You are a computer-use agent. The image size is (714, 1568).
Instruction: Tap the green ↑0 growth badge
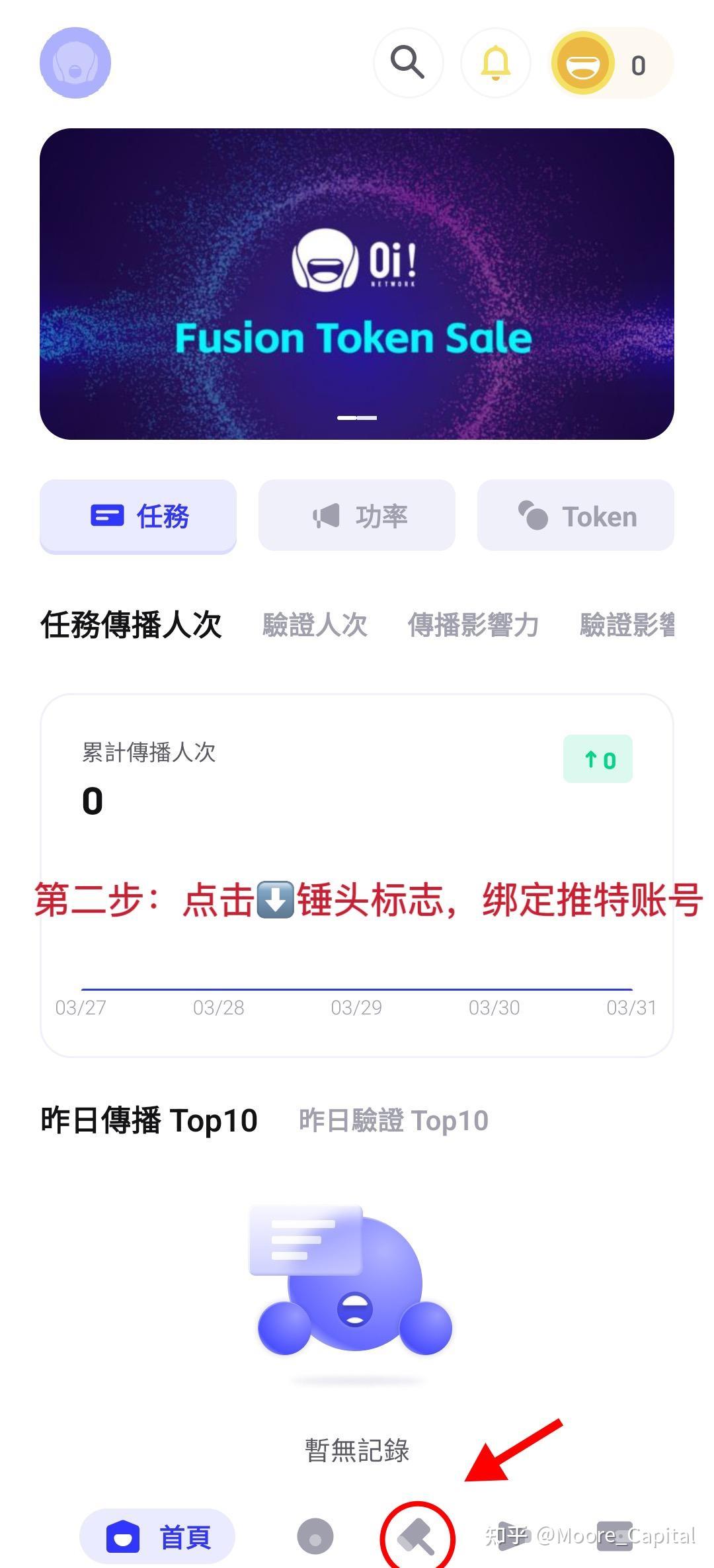tap(597, 759)
